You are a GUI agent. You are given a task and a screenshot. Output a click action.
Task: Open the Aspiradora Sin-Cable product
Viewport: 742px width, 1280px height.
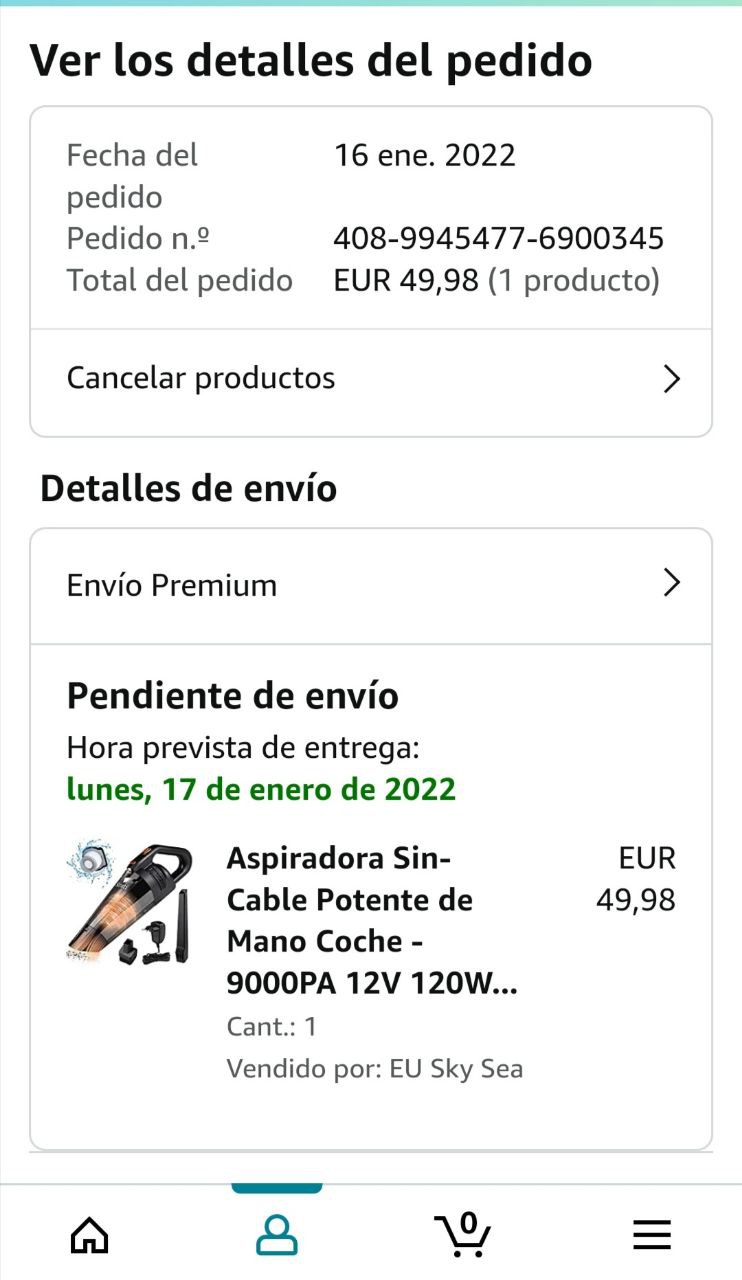tap(371, 920)
